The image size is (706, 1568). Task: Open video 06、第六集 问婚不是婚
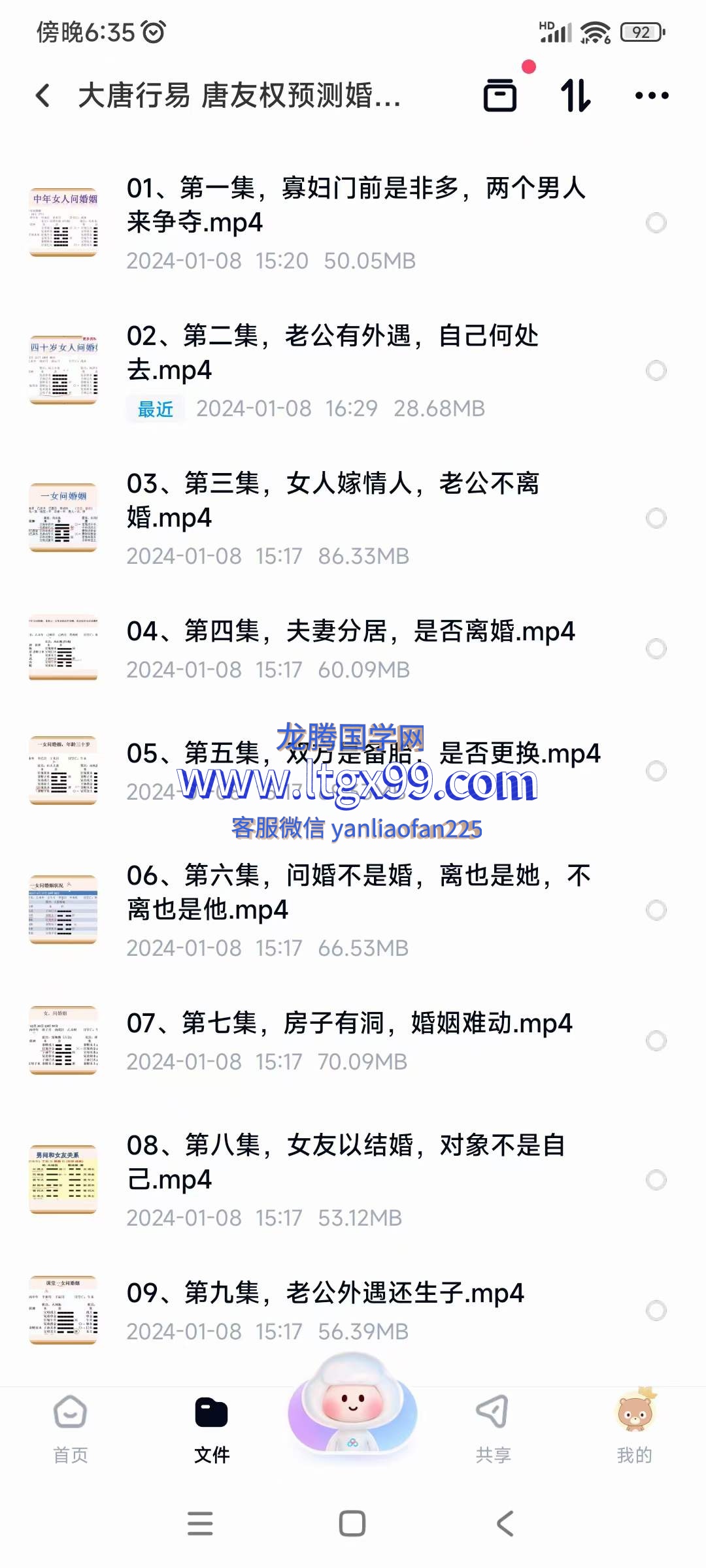(358, 892)
